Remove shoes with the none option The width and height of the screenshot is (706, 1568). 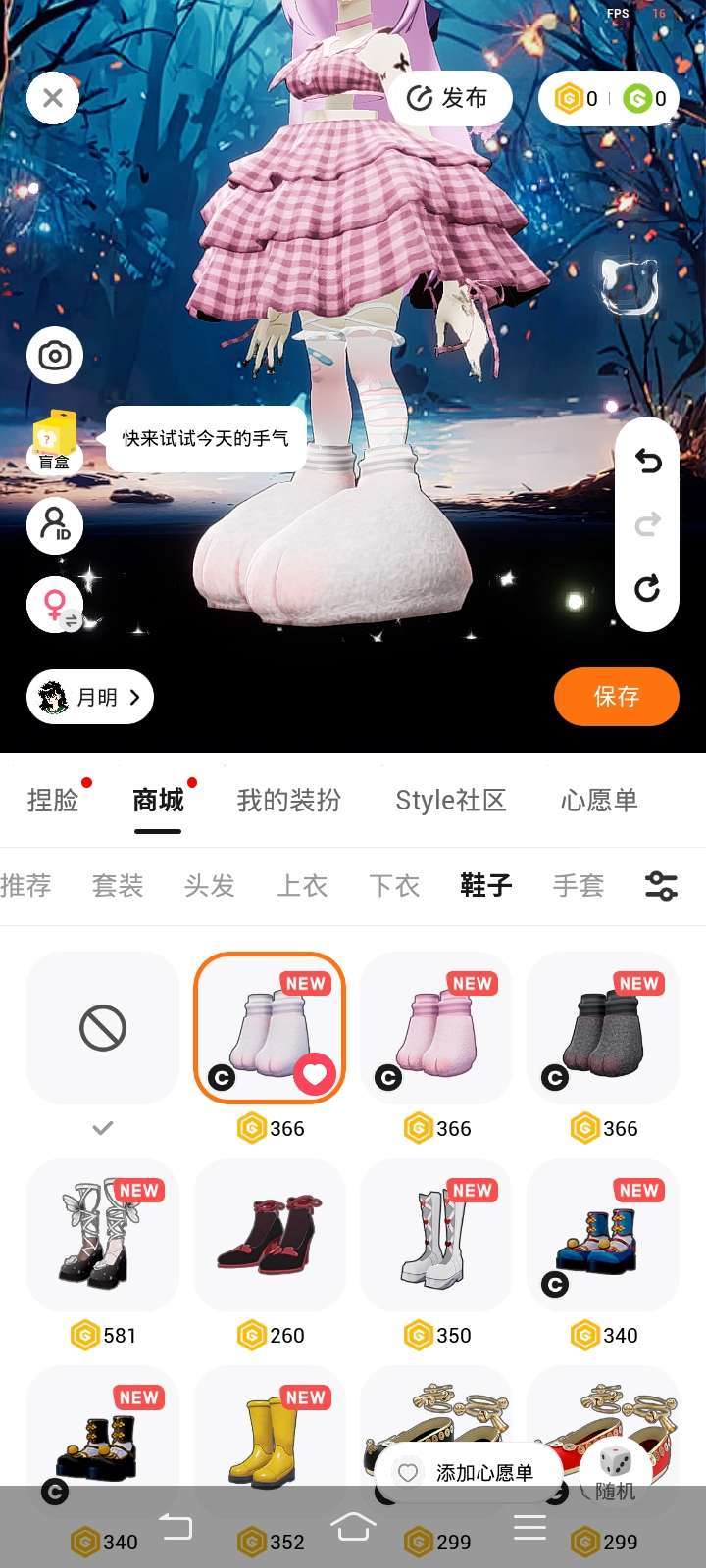(x=103, y=1028)
